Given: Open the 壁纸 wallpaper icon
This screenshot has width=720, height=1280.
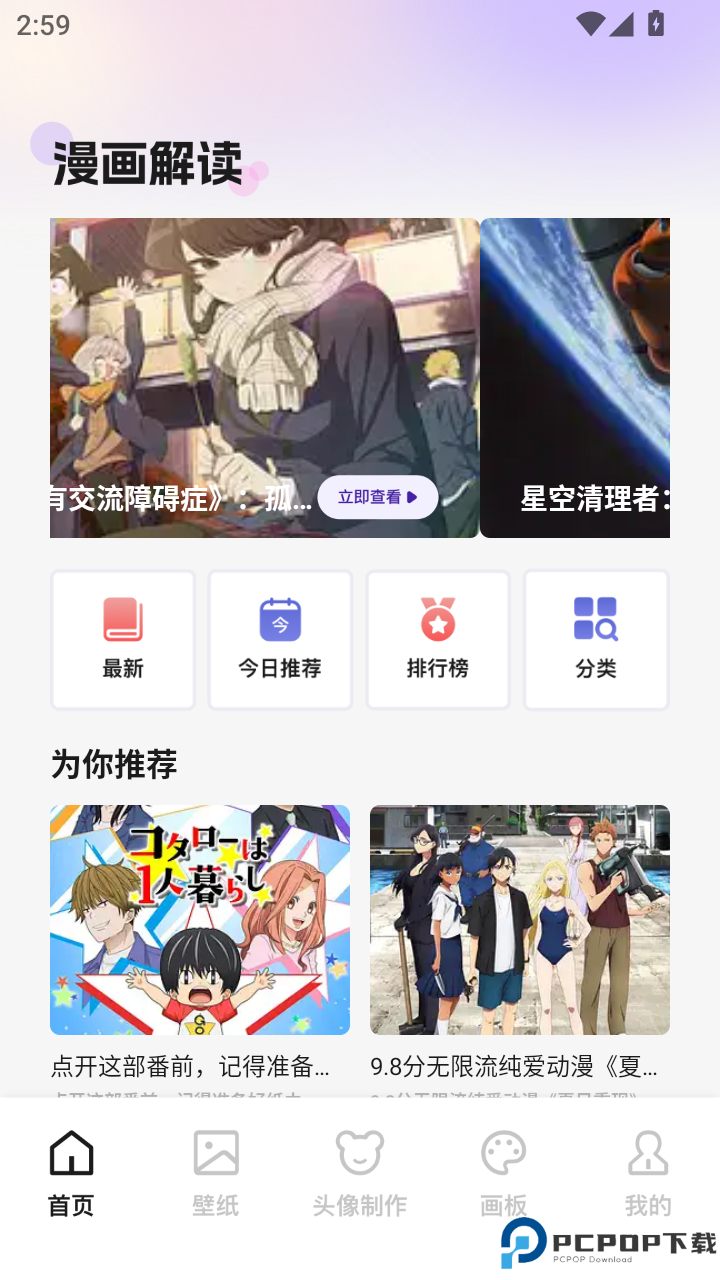Looking at the screenshot, I should [215, 1152].
